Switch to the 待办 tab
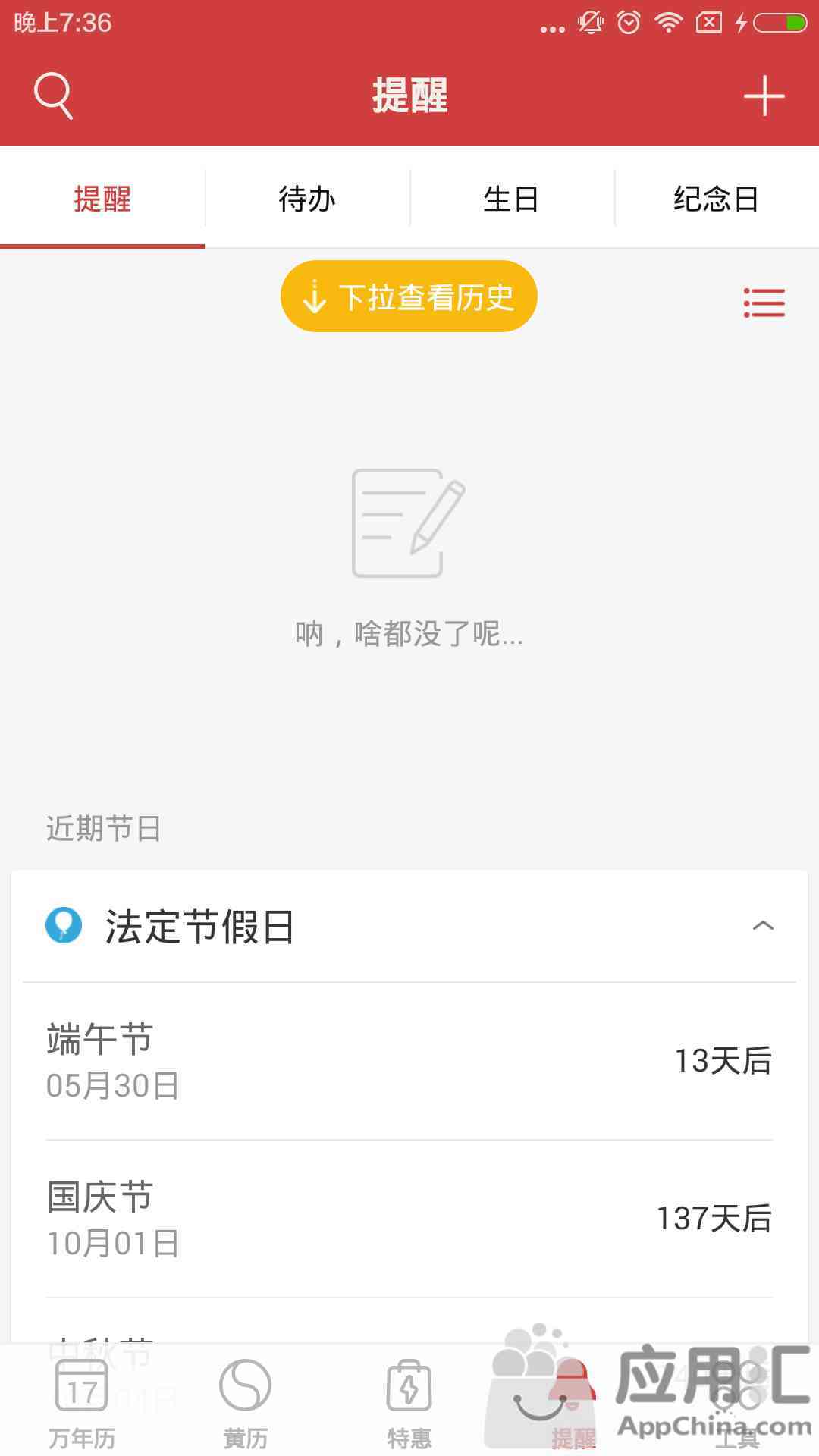 (307, 199)
